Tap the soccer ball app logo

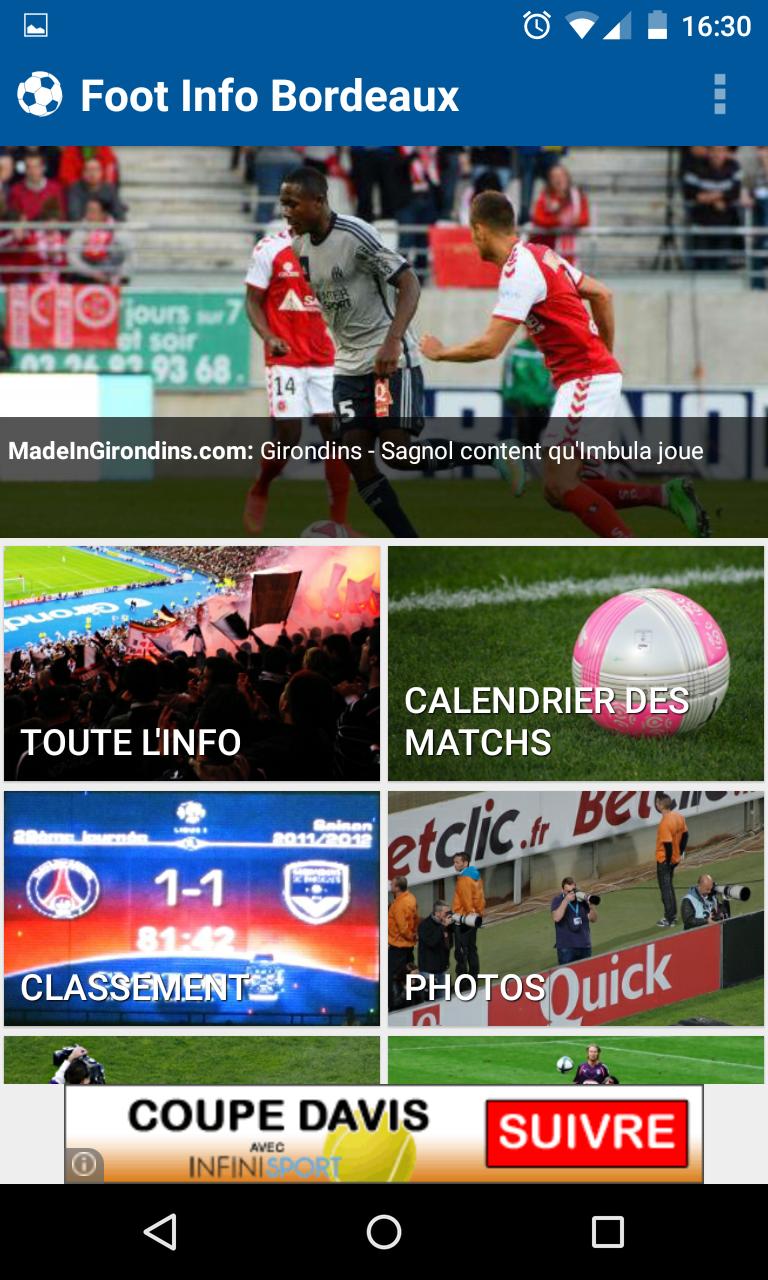40,95
